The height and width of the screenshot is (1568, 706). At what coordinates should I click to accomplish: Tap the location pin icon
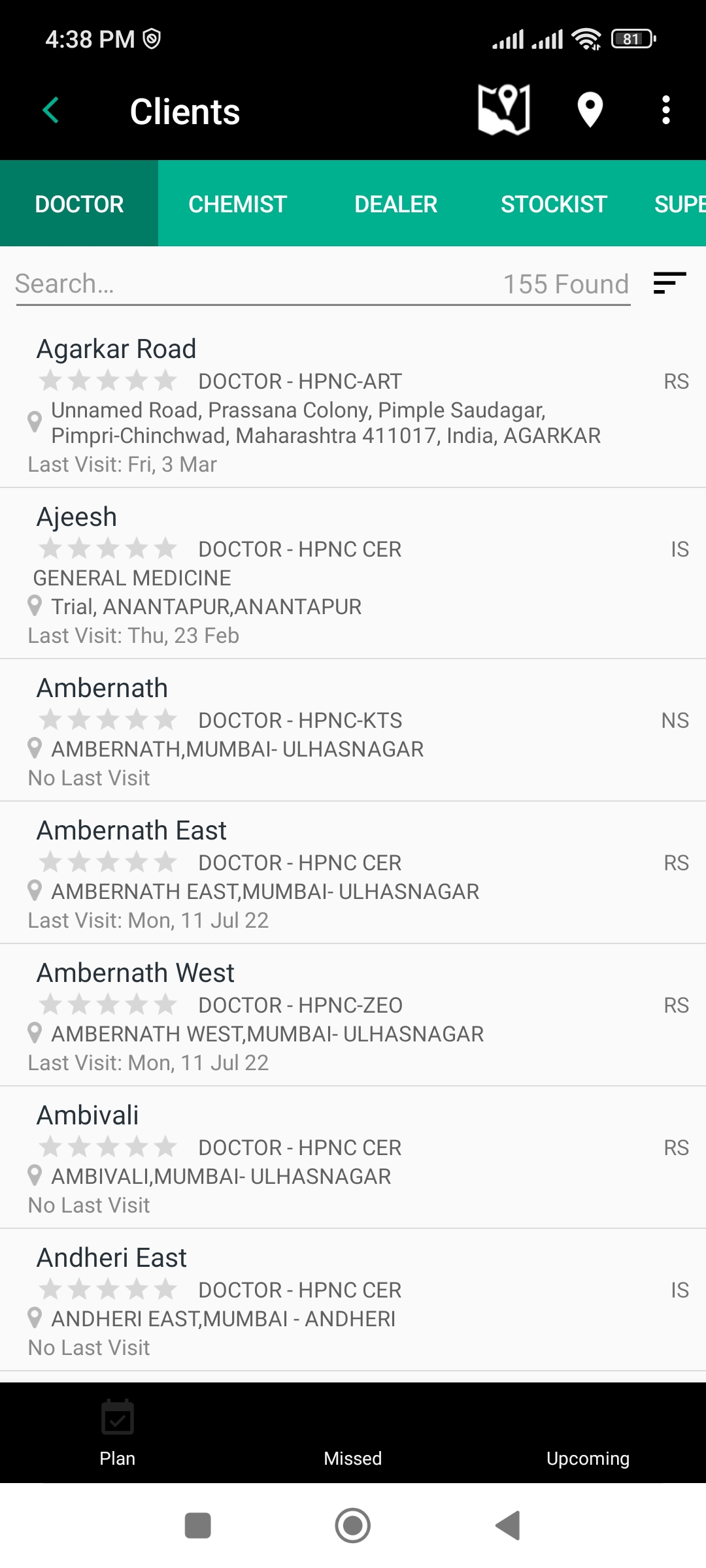590,110
